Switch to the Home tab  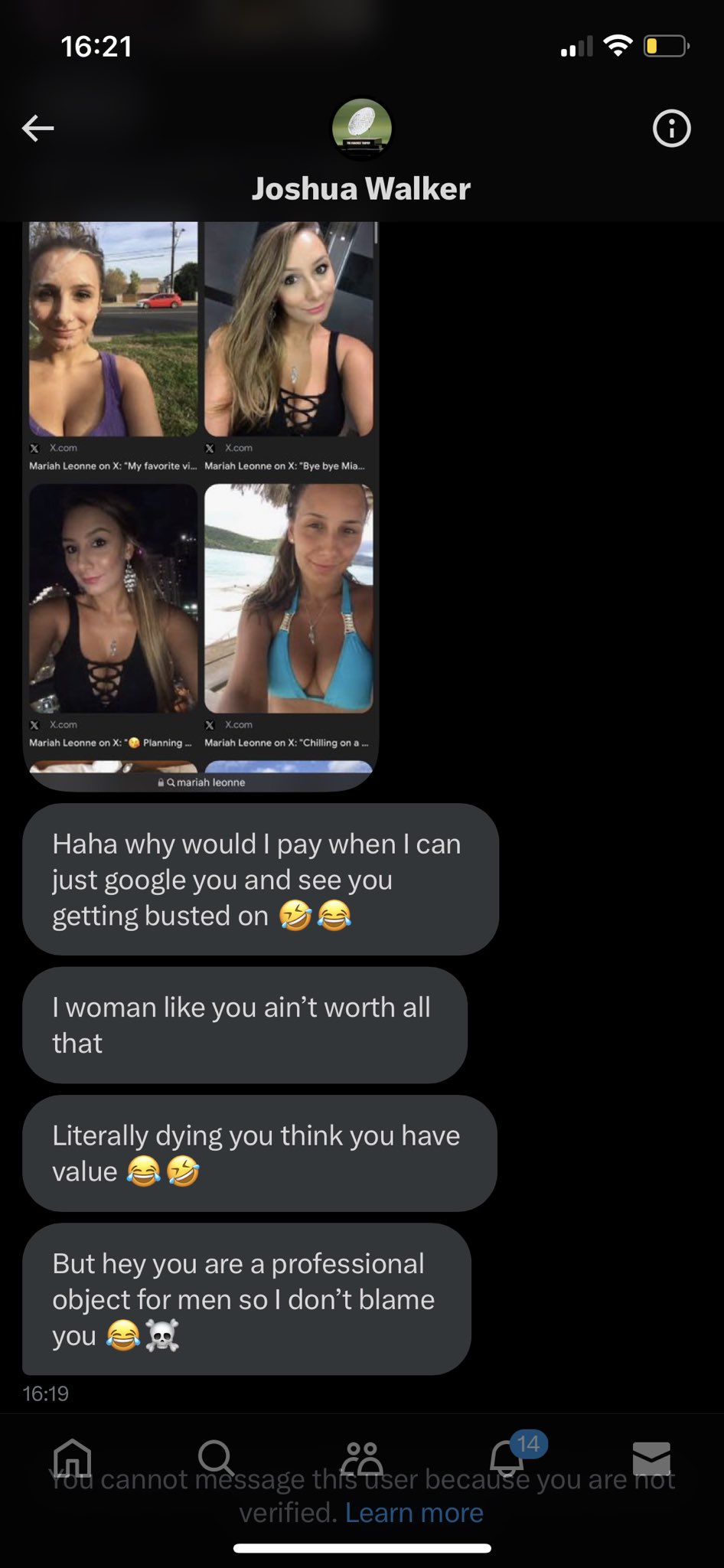click(73, 1457)
